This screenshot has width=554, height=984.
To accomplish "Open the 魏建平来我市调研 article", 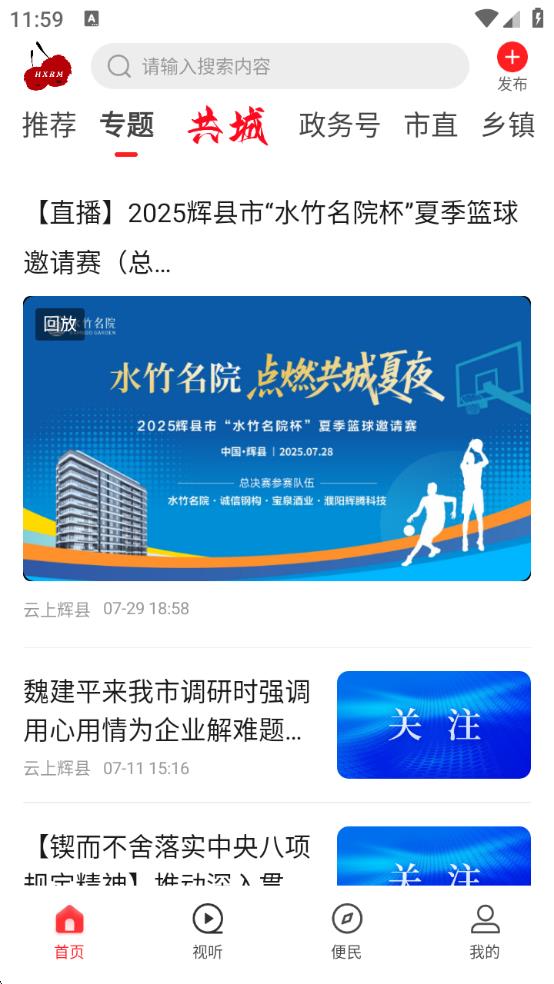I will click(x=277, y=725).
